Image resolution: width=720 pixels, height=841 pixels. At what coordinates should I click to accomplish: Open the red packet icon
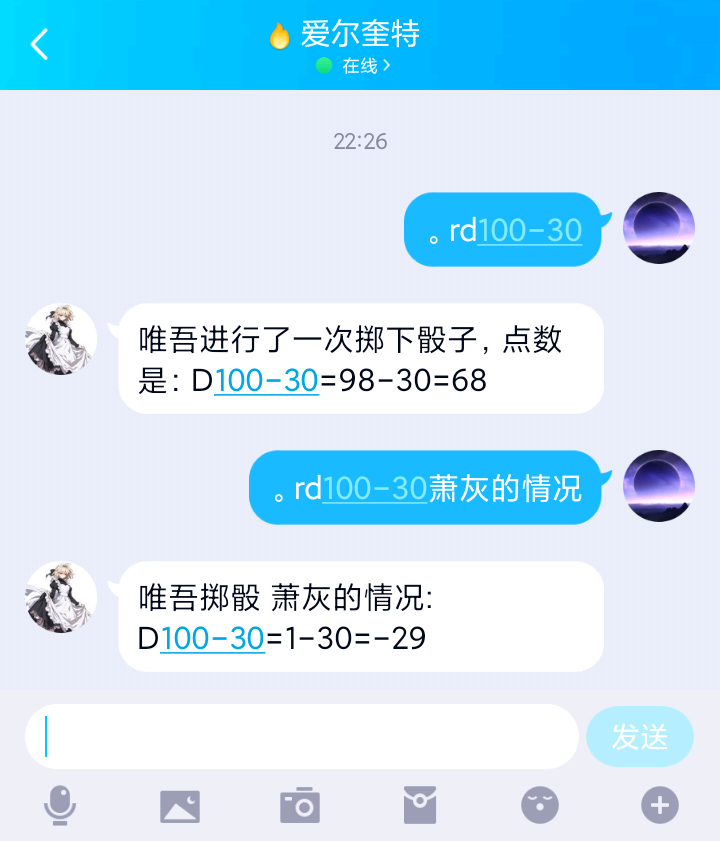pyautogui.click(x=420, y=805)
